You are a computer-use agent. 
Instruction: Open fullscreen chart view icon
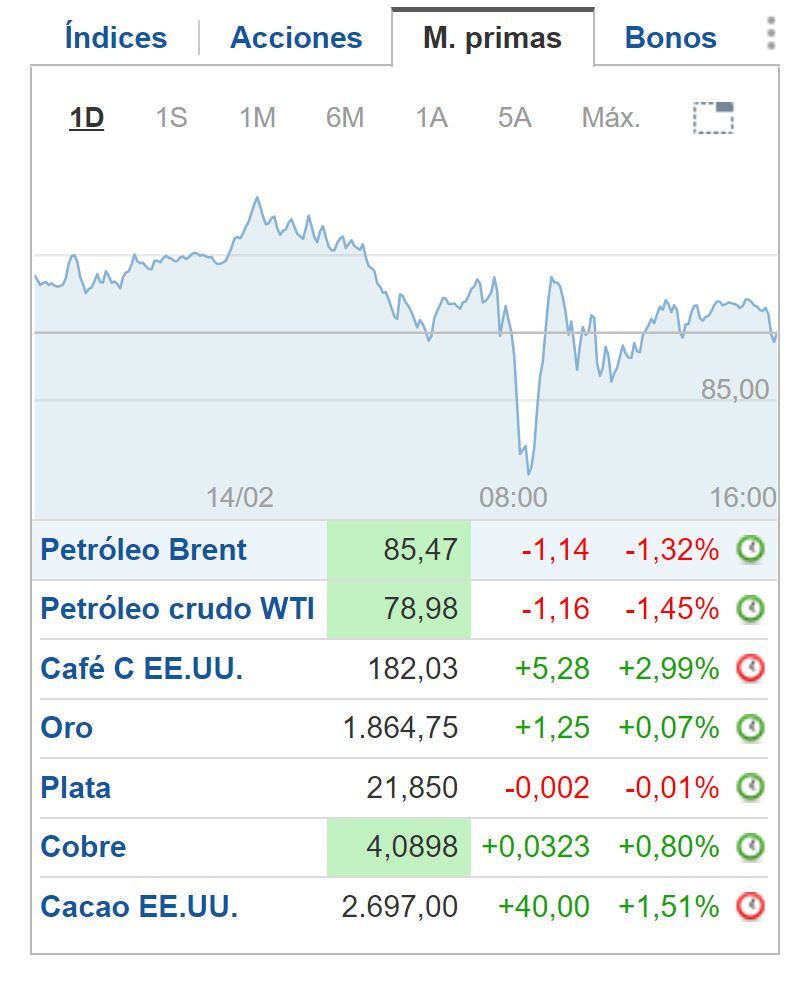pos(712,118)
